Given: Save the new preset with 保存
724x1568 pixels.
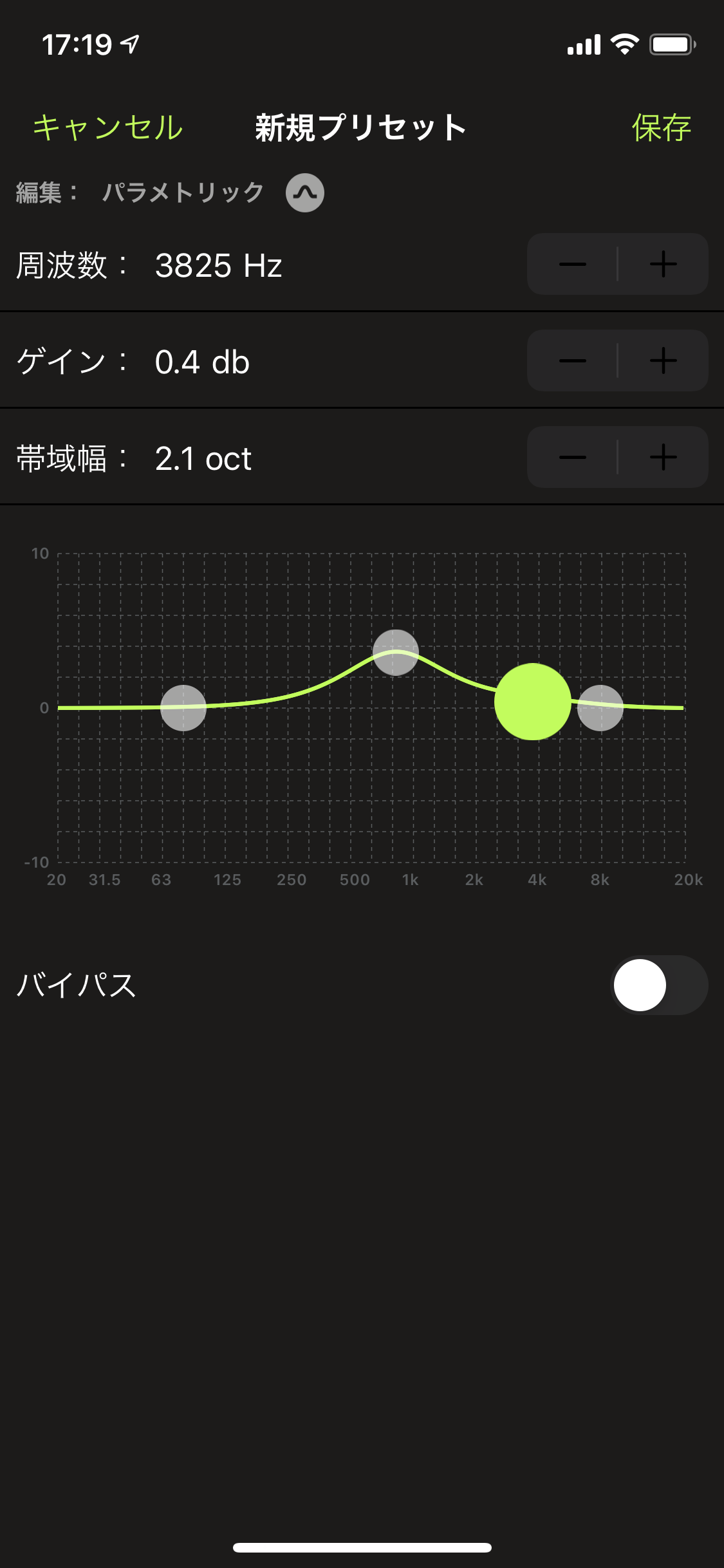Looking at the screenshot, I should coord(661,127).
